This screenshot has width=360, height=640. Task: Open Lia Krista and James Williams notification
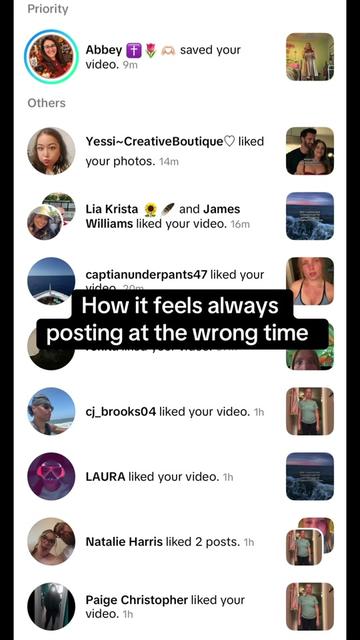(x=180, y=216)
